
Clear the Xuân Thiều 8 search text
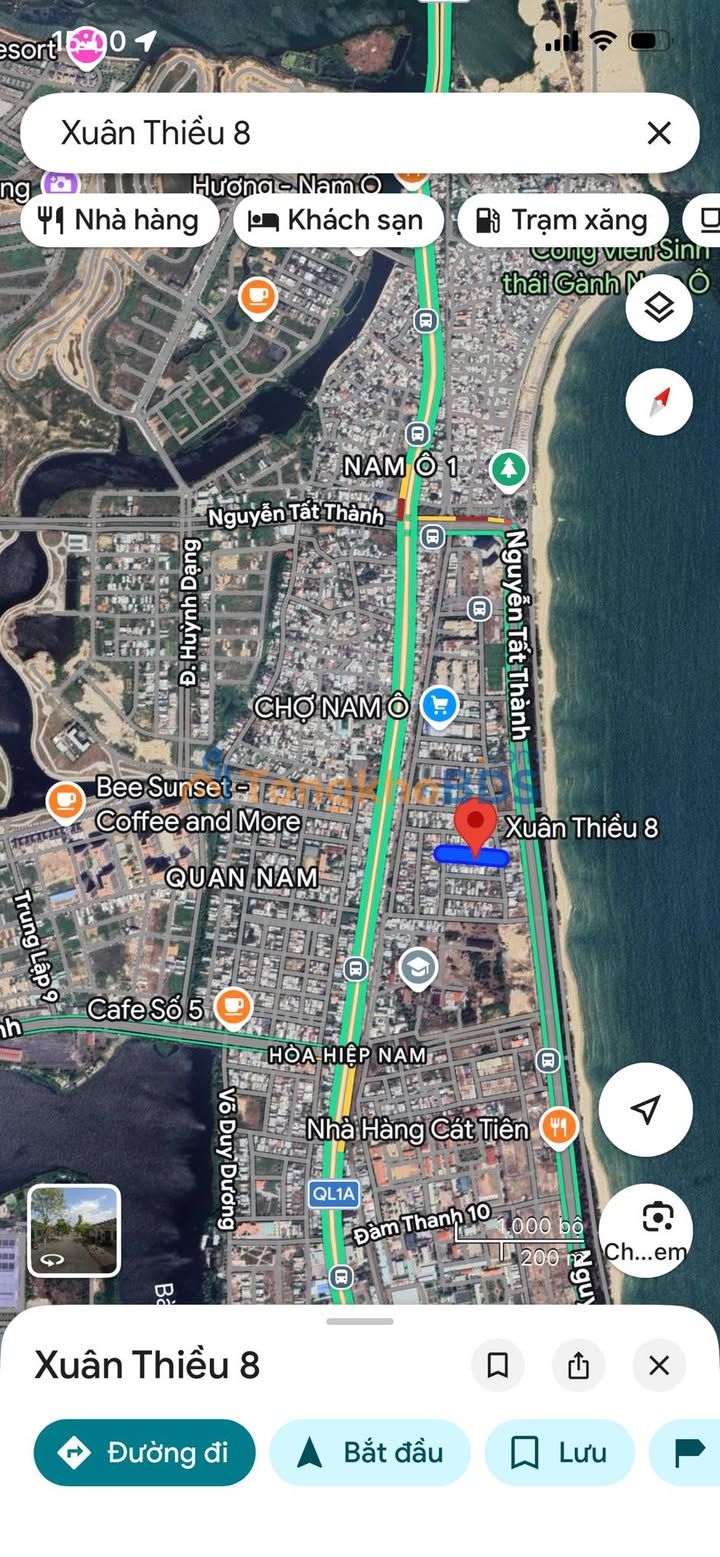[659, 133]
